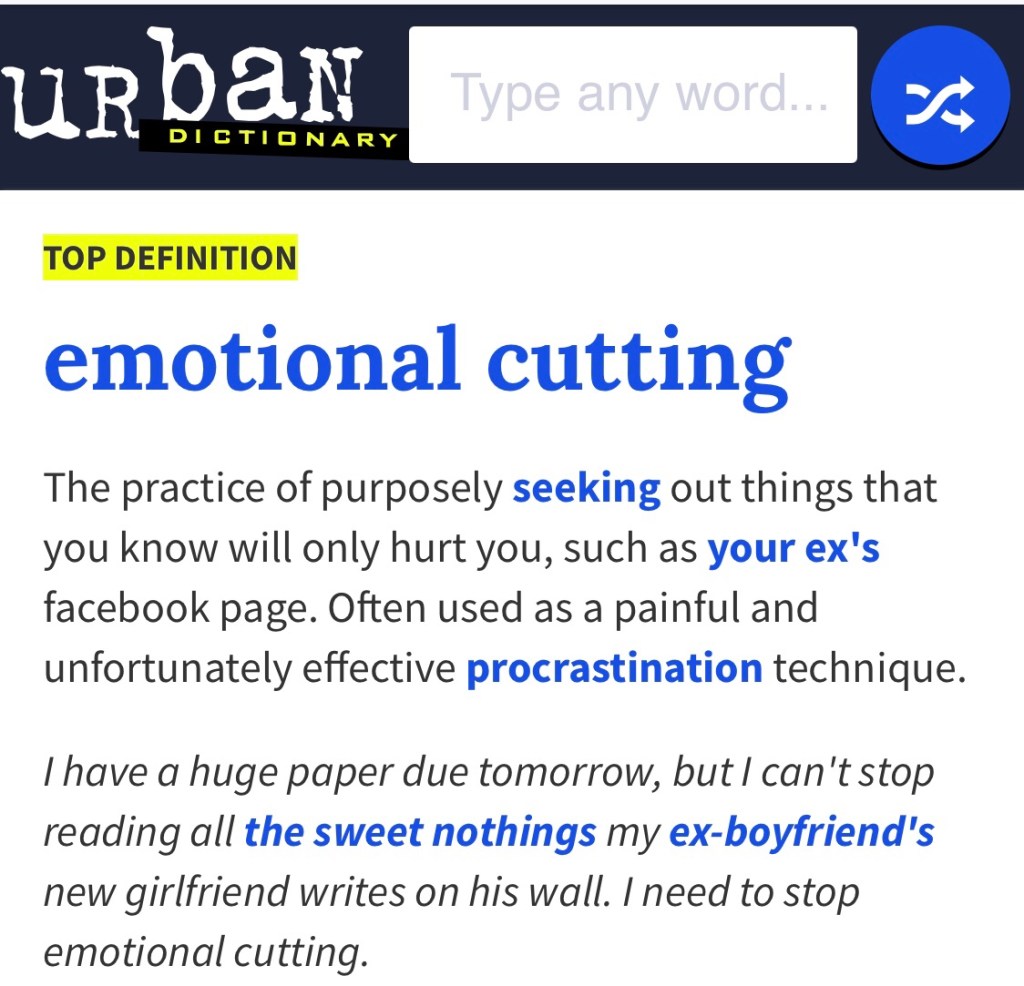The height and width of the screenshot is (986, 1024).
Task: Focus the 'Type any word...' search box
Action: tap(632, 95)
